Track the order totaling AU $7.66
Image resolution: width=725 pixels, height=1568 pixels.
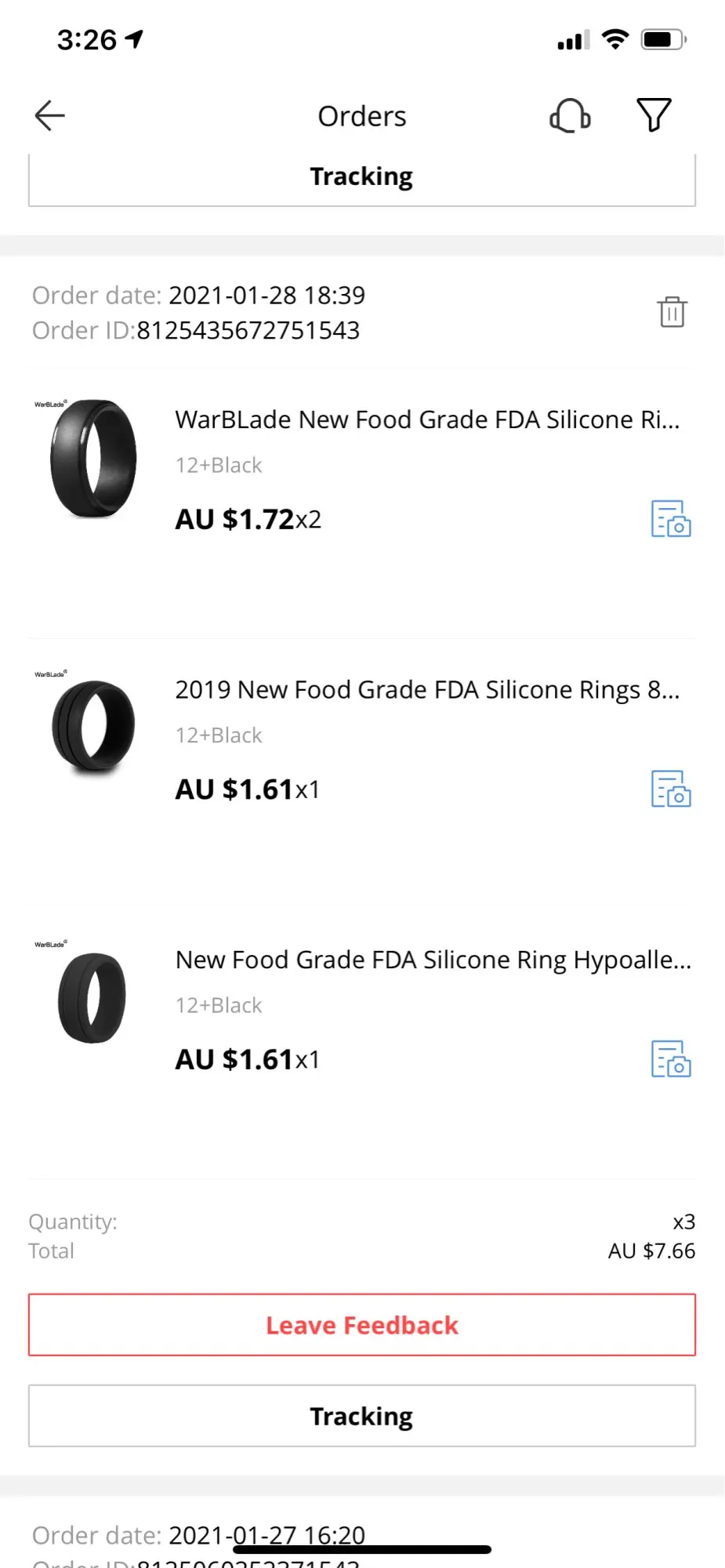click(x=362, y=1416)
